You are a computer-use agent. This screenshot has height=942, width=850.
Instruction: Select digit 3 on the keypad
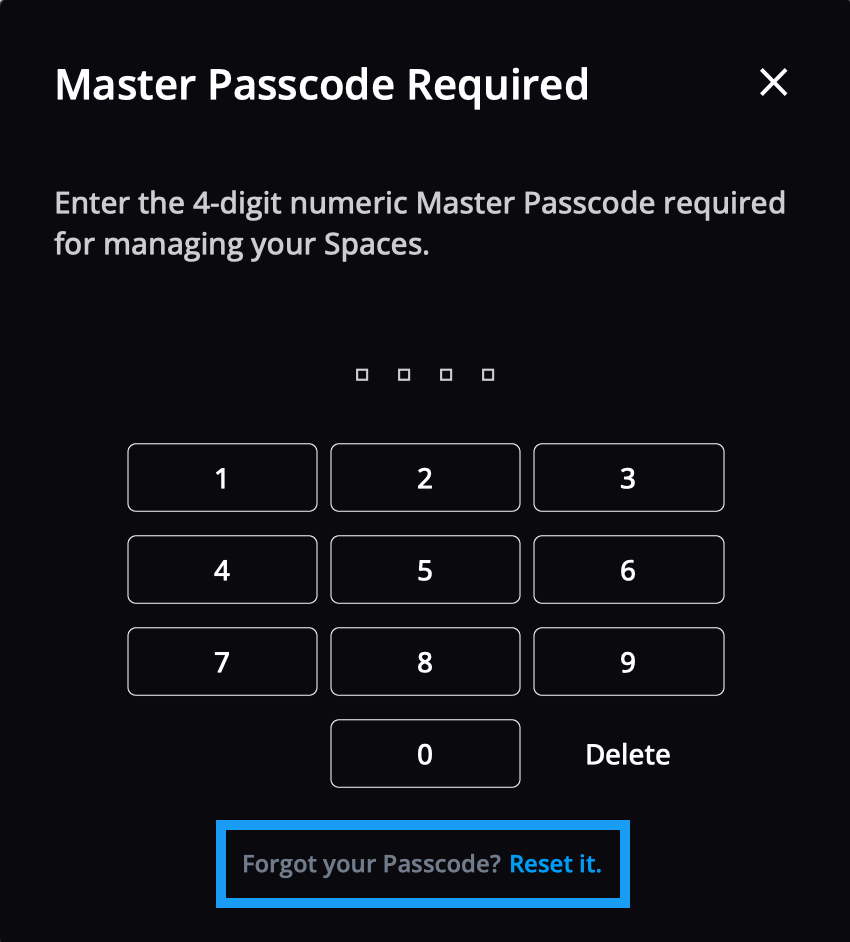pyautogui.click(x=628, y=478)
